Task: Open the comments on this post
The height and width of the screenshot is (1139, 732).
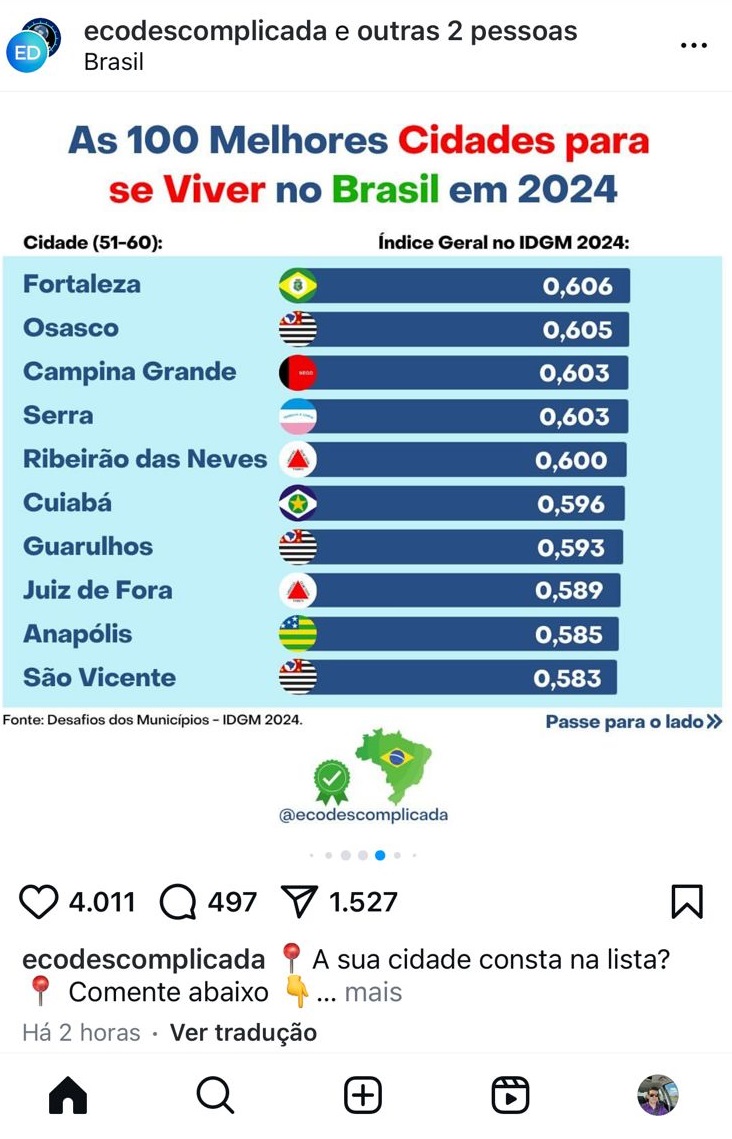Action: pyautogui.click(x=178, y=902)
